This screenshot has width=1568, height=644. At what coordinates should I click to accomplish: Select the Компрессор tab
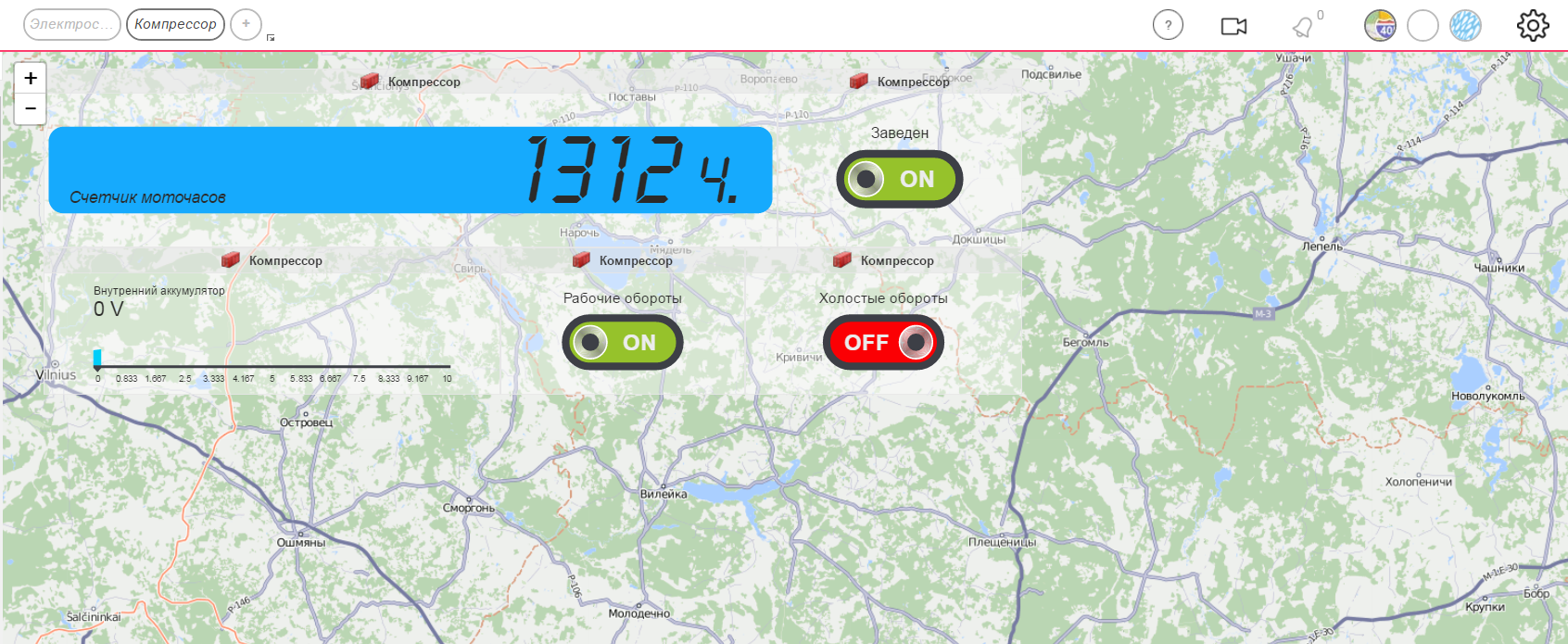[x=175, y=24]
